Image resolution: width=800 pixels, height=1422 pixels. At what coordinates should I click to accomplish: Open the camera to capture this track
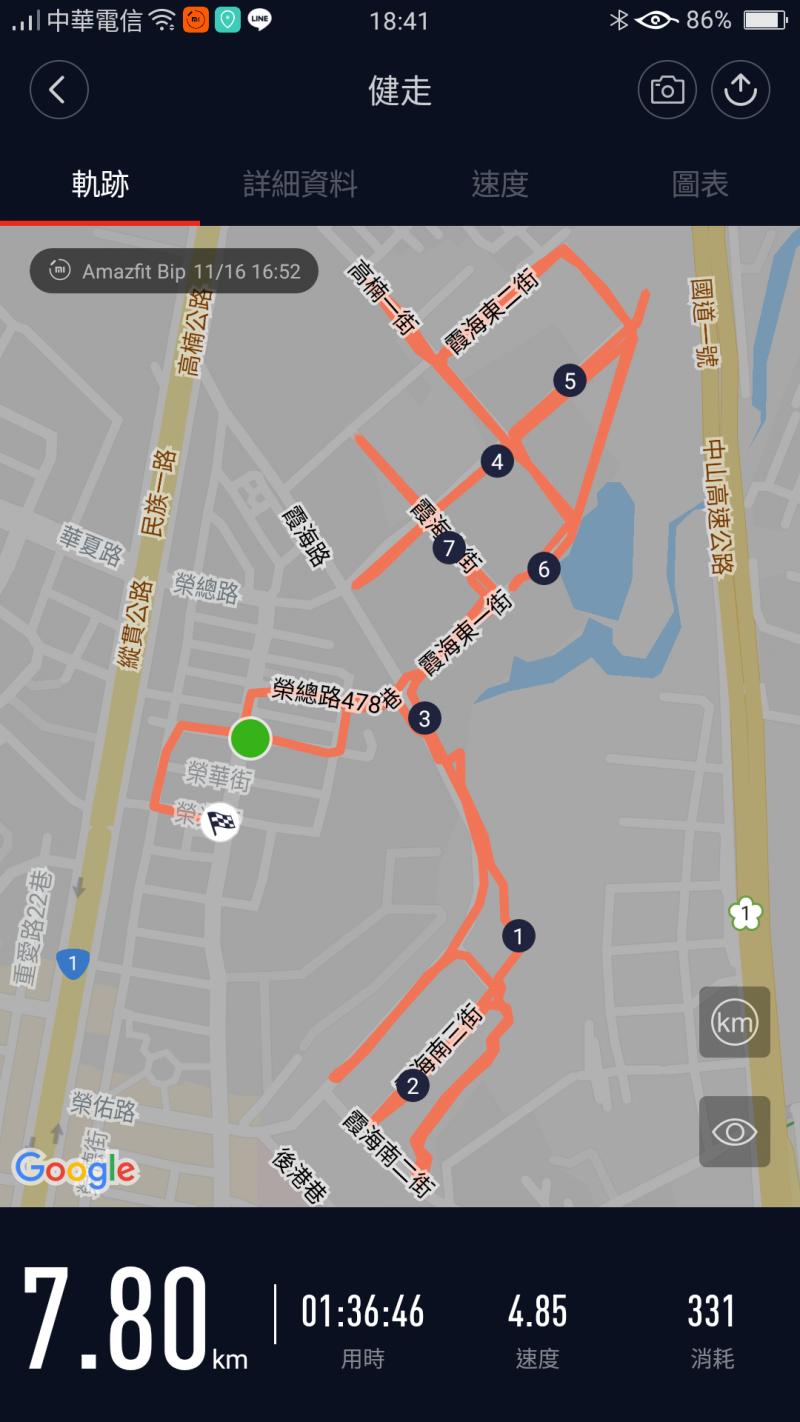(667, 91)
